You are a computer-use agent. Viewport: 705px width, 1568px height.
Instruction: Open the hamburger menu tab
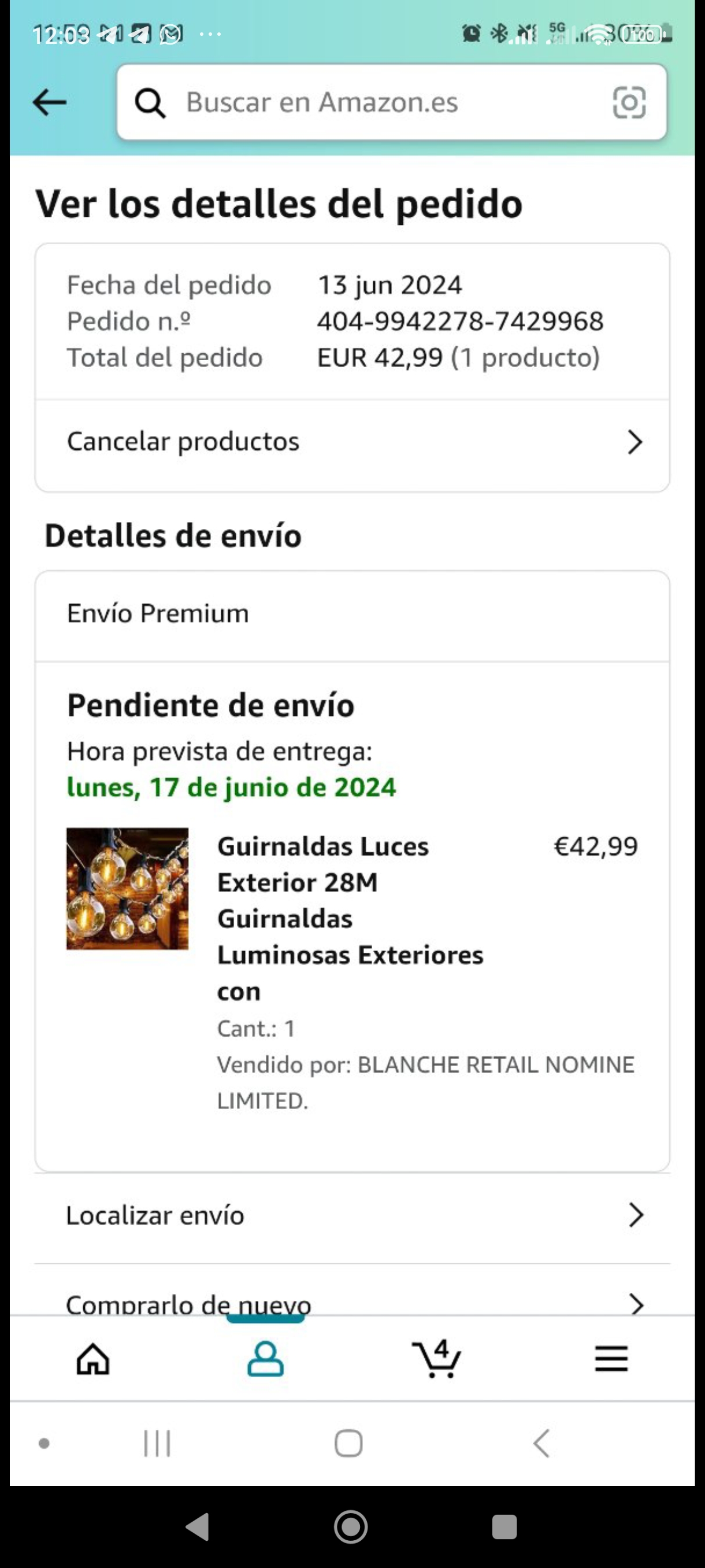pos(611,1359)
